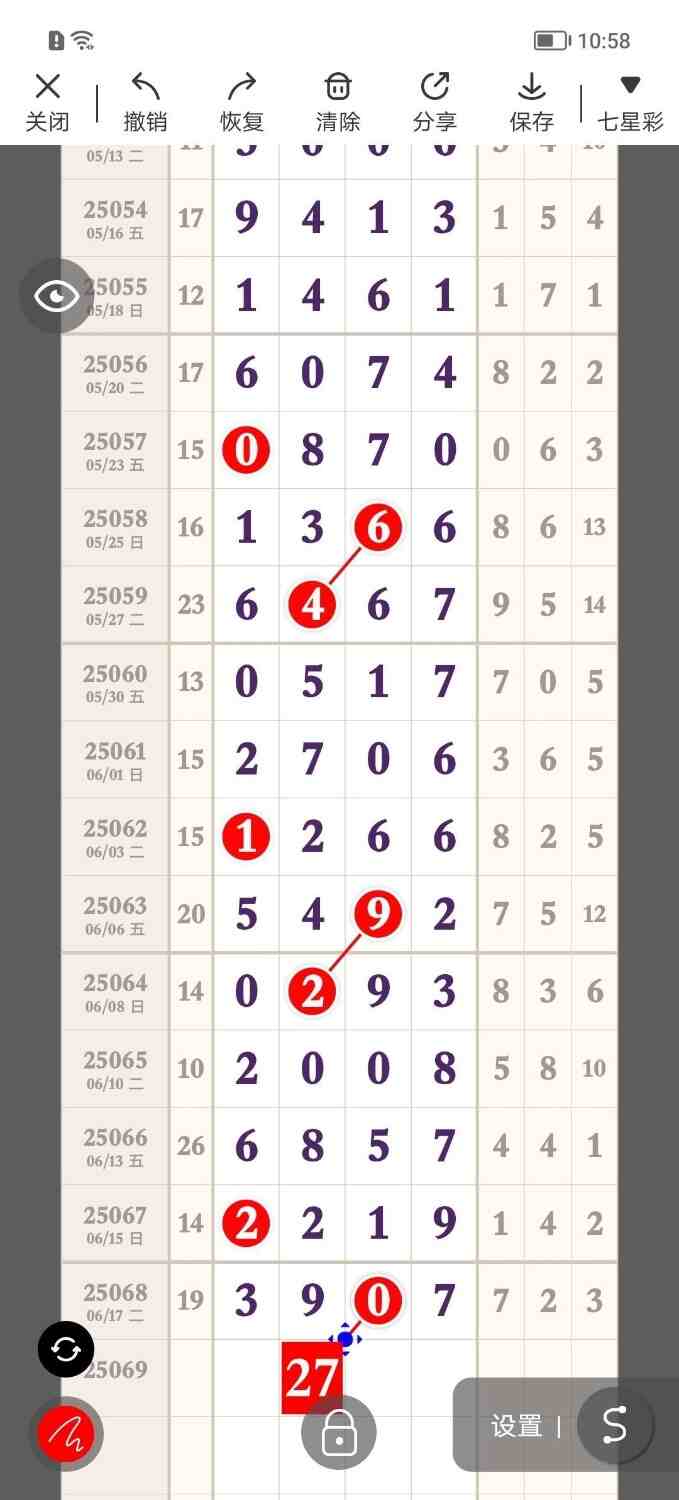The width and height of the screenshot is (679, 1500).
Task: Clear all drawn marks
Action: (338, 103)
